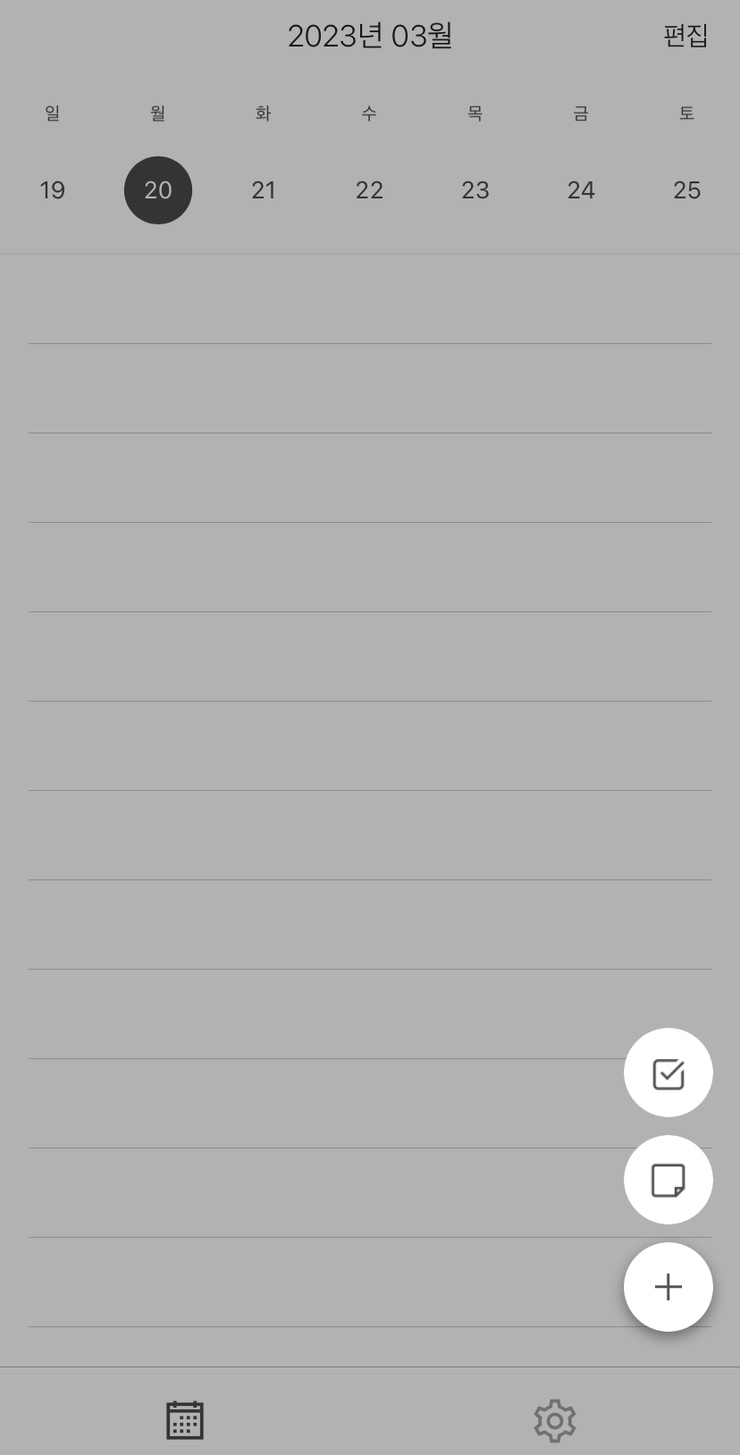Select date 25 on the calendar

687,190
